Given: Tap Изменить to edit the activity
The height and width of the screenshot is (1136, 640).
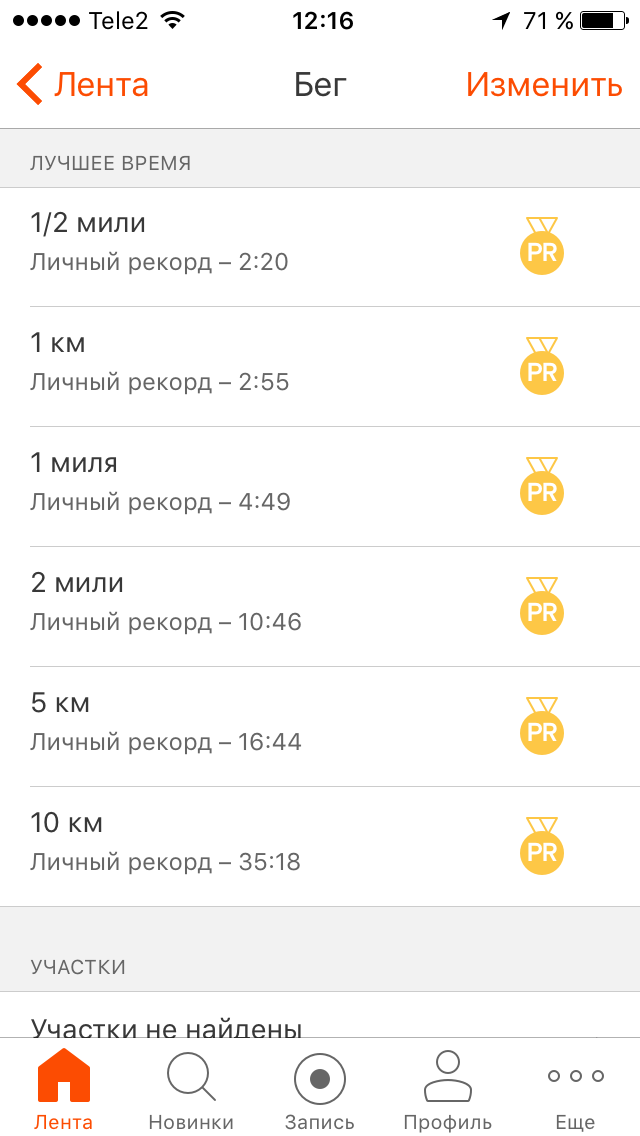Looking at the screenshot, I should pyautogui.click(x=544, y=85).
